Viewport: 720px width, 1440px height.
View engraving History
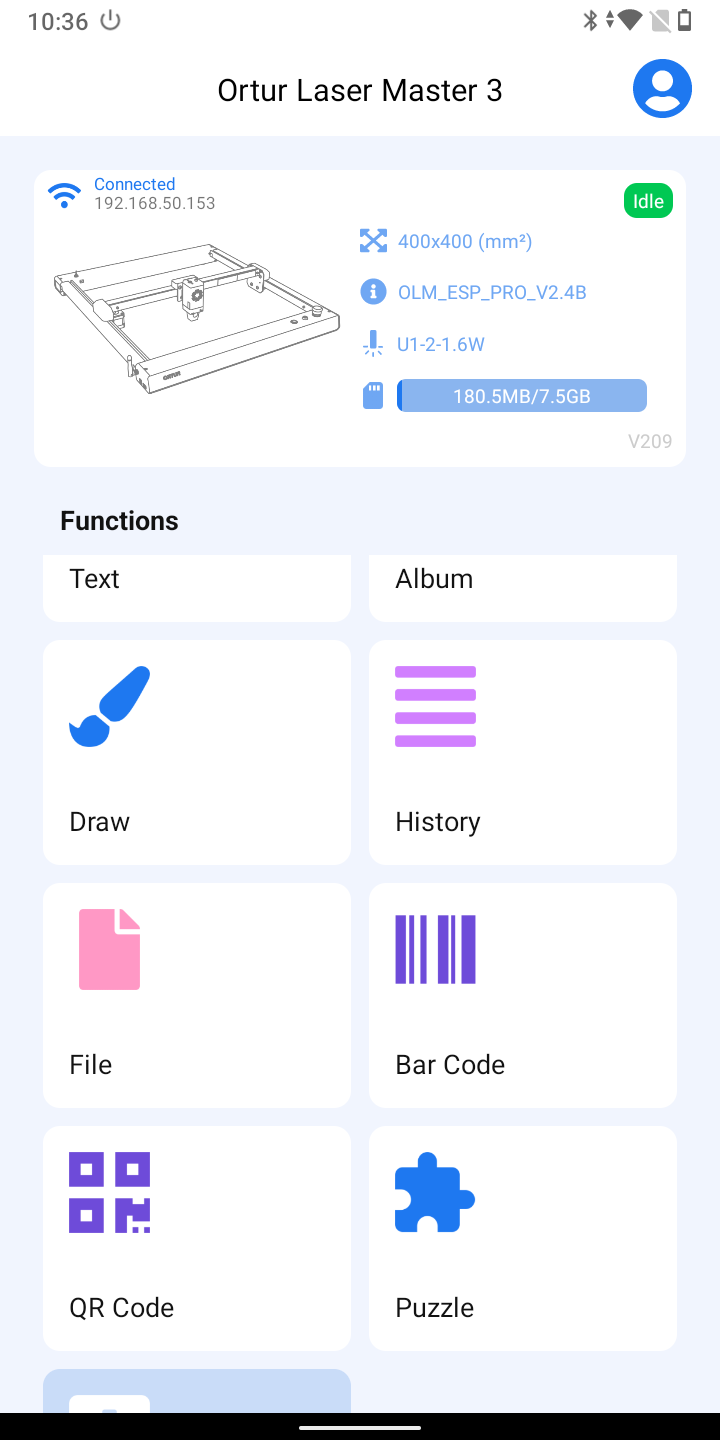(522, 752)
